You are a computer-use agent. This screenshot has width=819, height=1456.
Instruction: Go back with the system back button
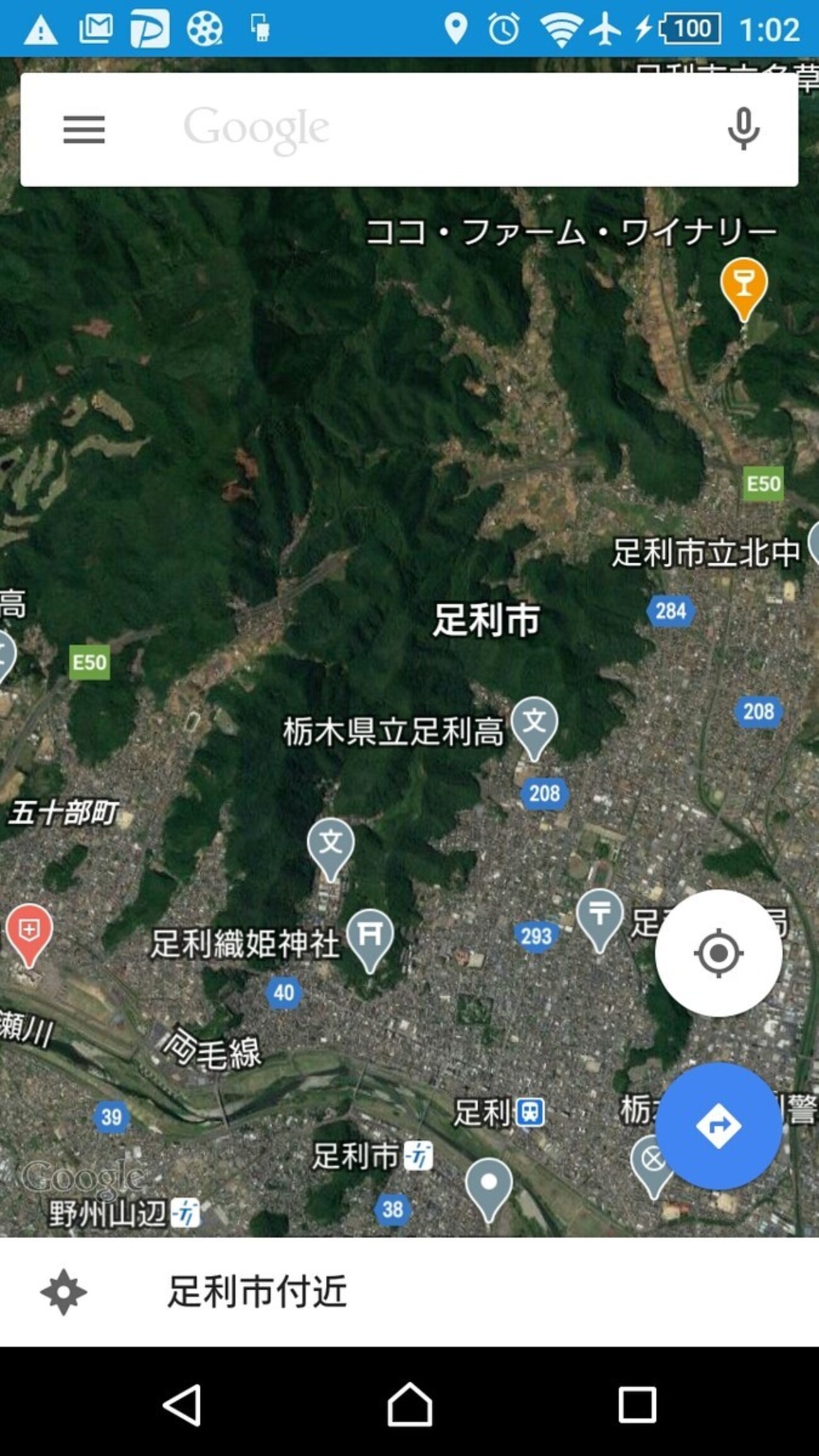click(x=181, y=1404)
